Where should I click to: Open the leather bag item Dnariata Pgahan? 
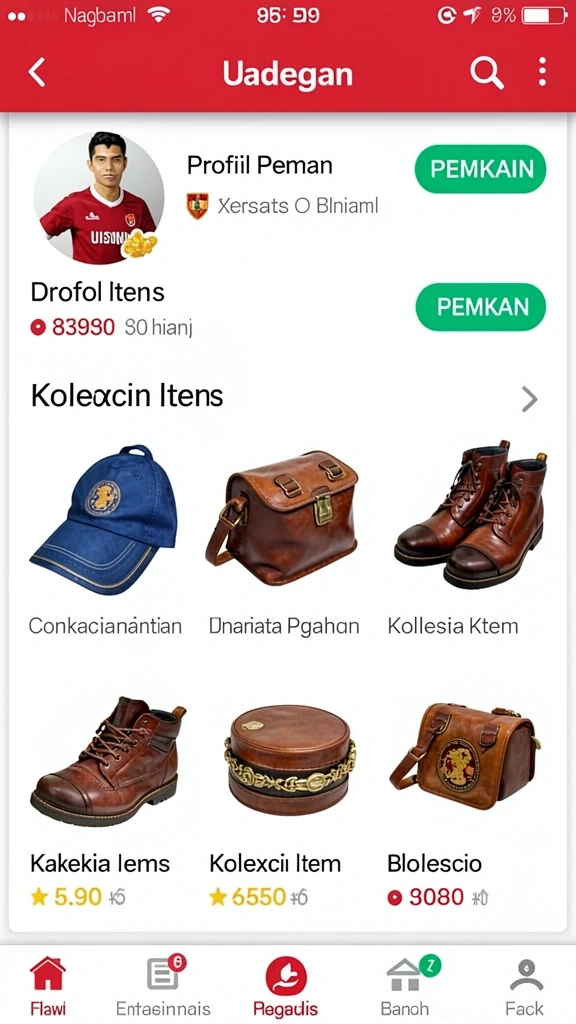pyautogui.click(x=283, y=539)
